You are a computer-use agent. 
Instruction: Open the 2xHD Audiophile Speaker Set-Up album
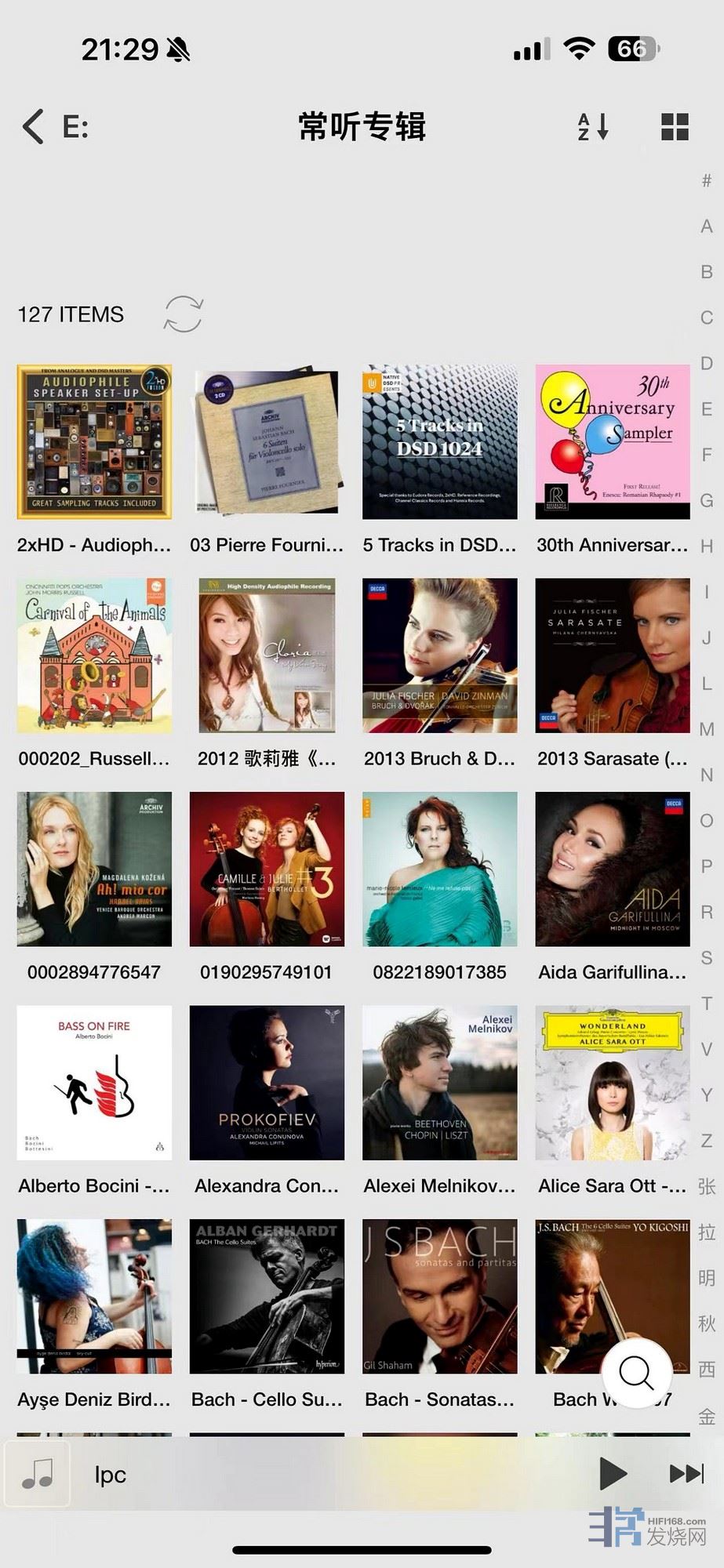[x=94, y=442]
